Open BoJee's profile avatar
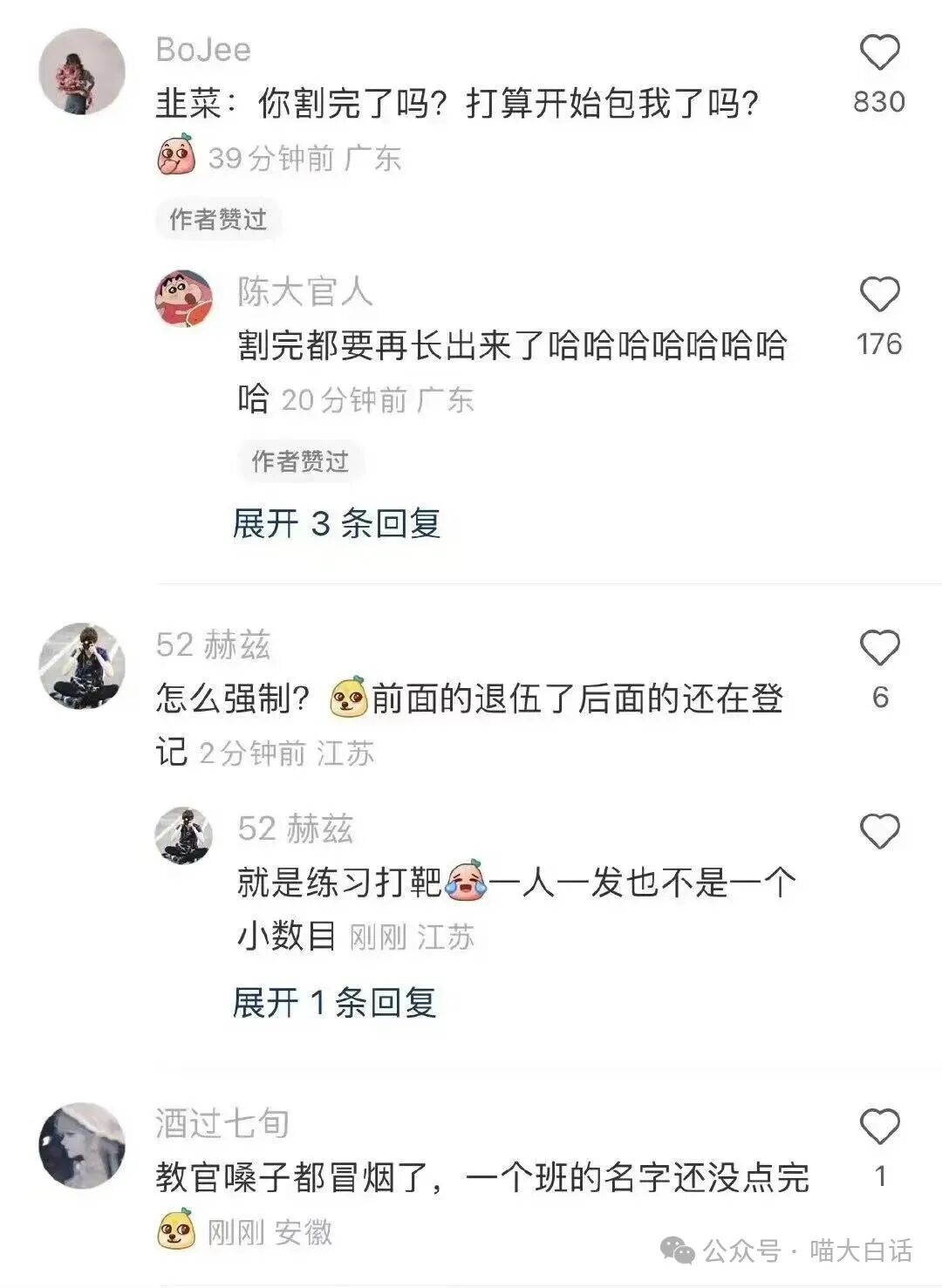The image size is (942, 1288). pyautogui.click(x=82, y=72)
